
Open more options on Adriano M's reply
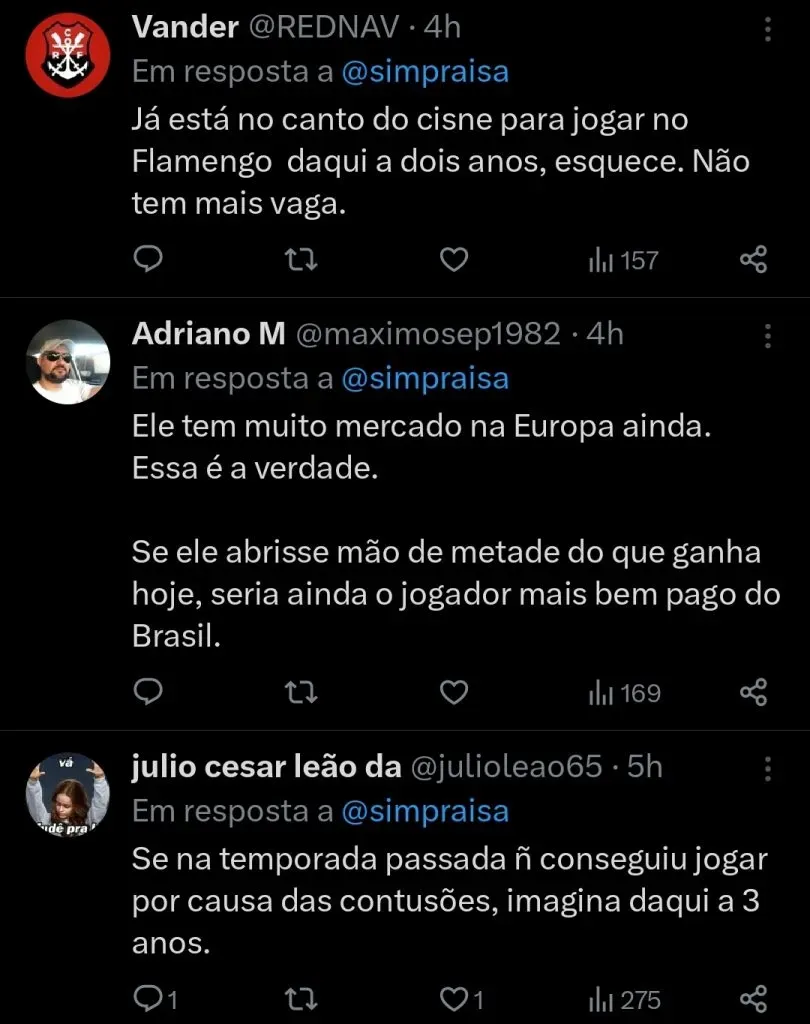pos(767,336)
